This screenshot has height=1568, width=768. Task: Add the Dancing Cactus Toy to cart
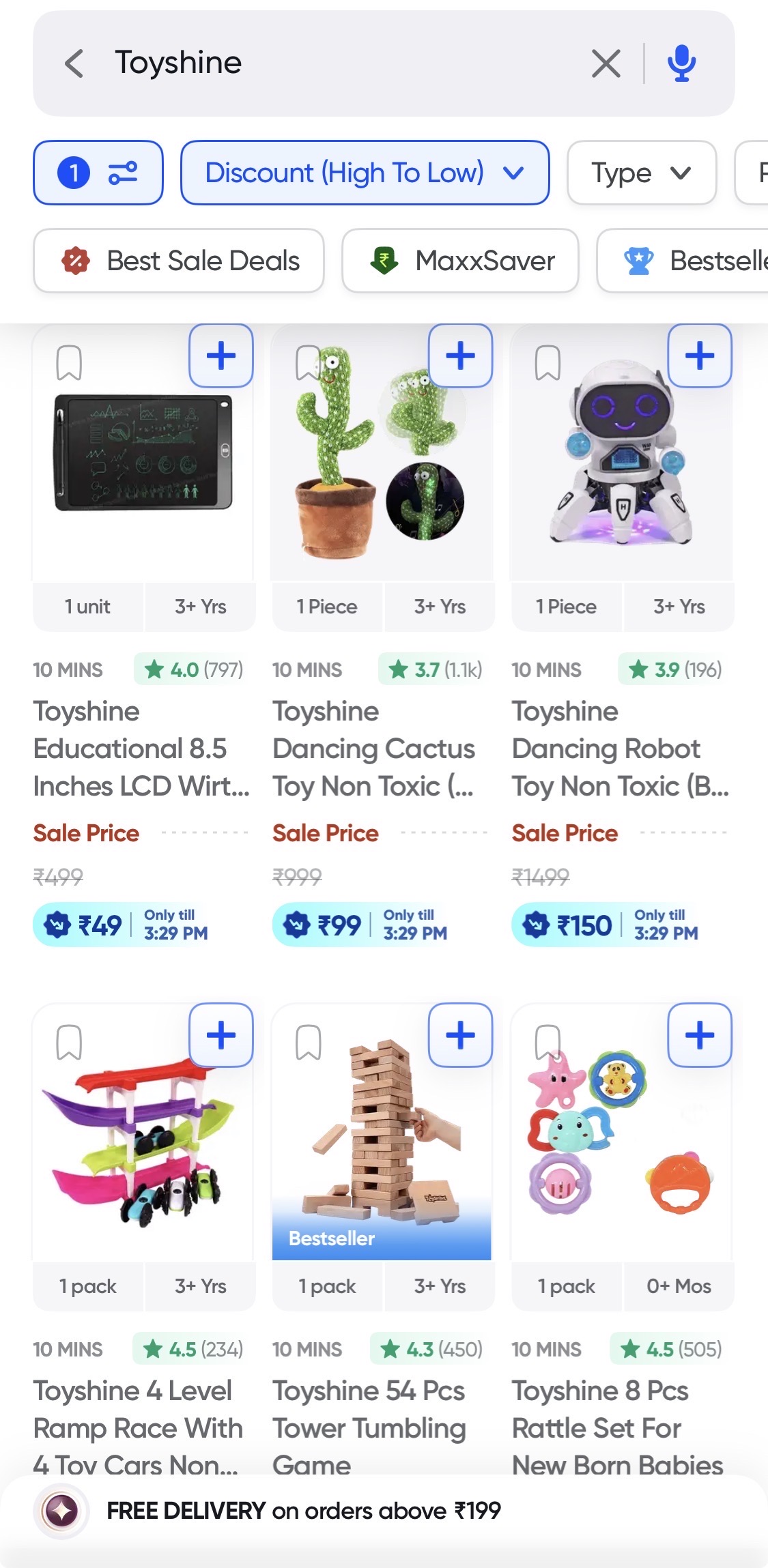pyautogui.click(x=460, y=356)
